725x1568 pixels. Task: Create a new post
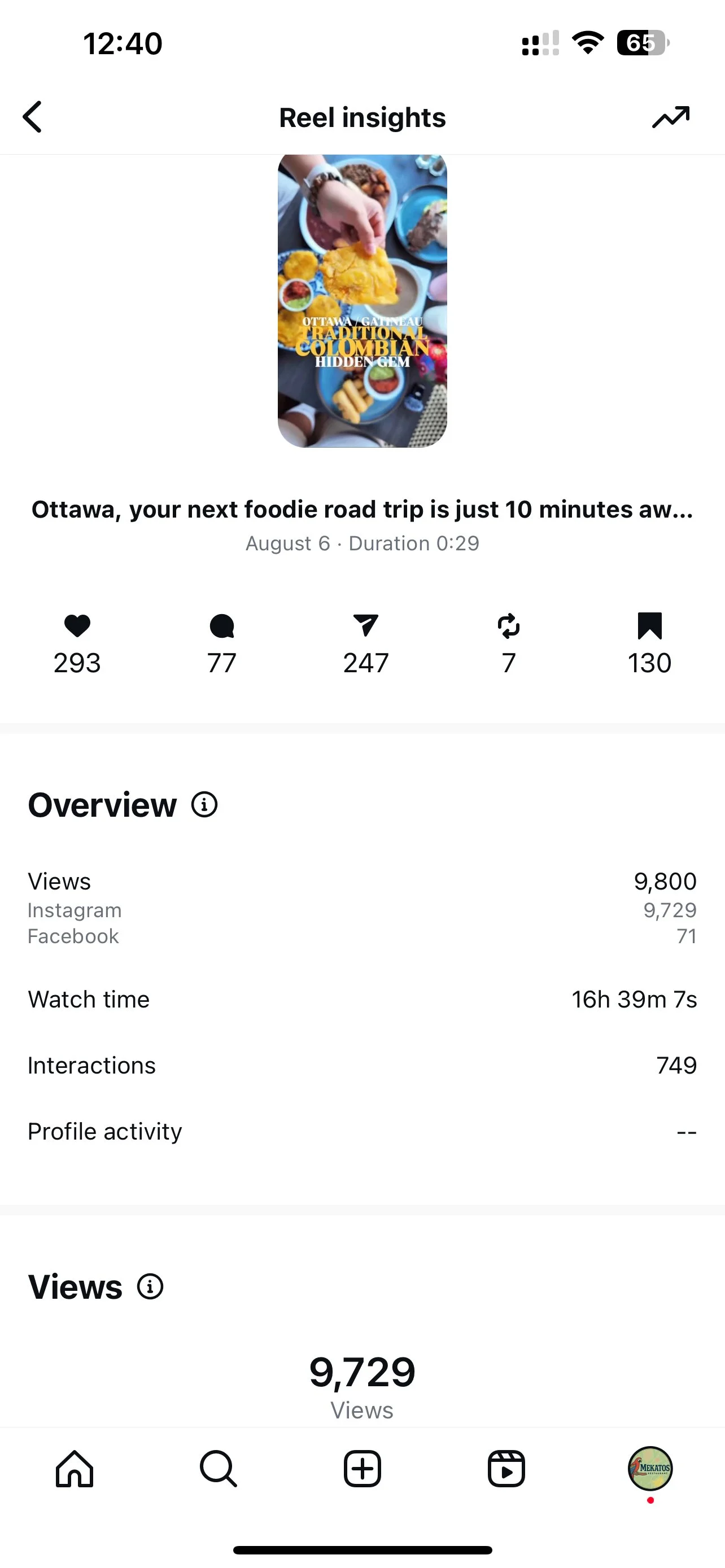coord(362,1469)
